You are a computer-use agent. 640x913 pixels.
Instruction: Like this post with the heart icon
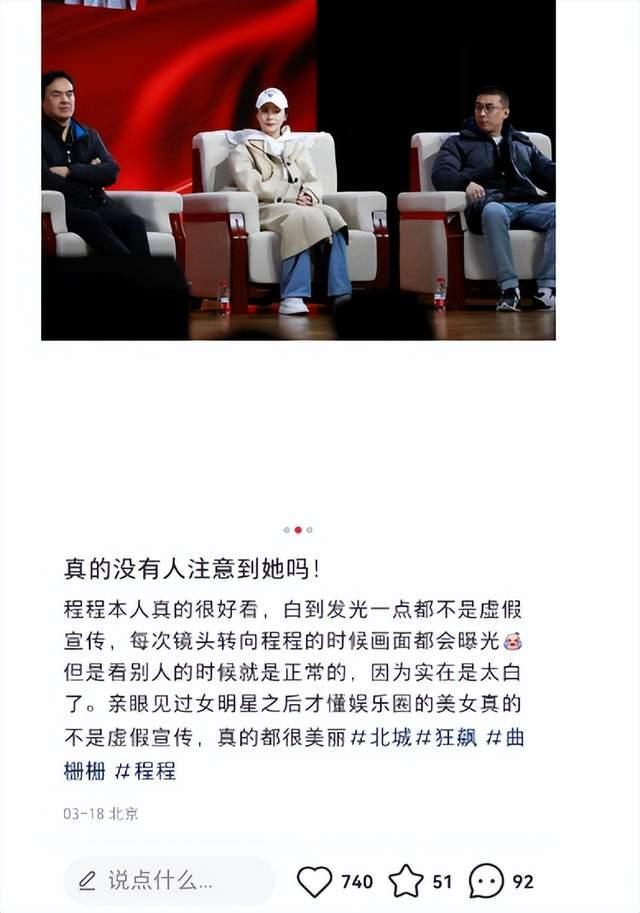point(315,881)
